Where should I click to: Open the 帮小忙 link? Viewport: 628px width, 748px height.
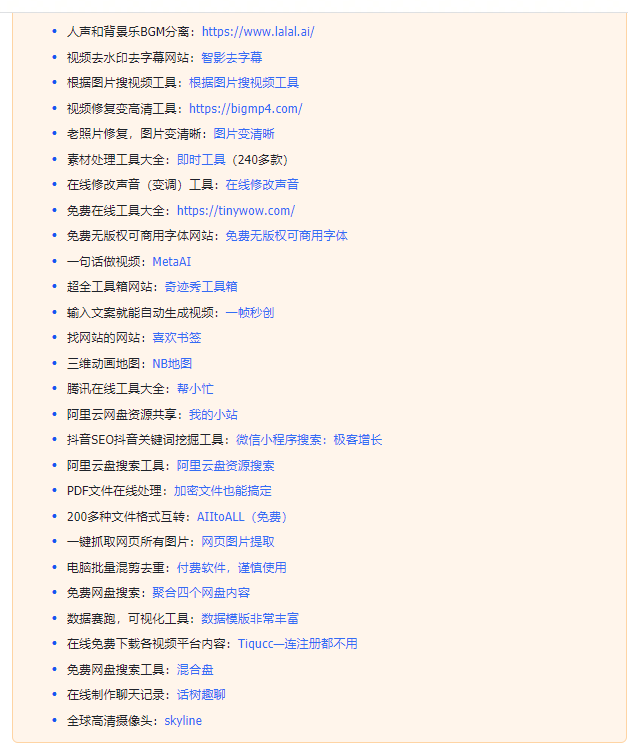194,389
